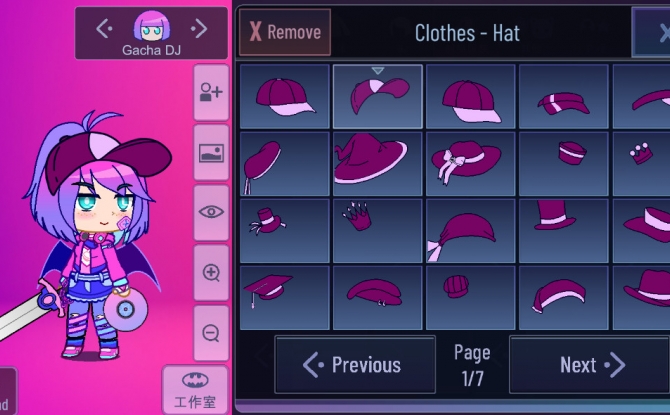Select the small crown accessory
670x415 pixels.
(x=640, y=156)
